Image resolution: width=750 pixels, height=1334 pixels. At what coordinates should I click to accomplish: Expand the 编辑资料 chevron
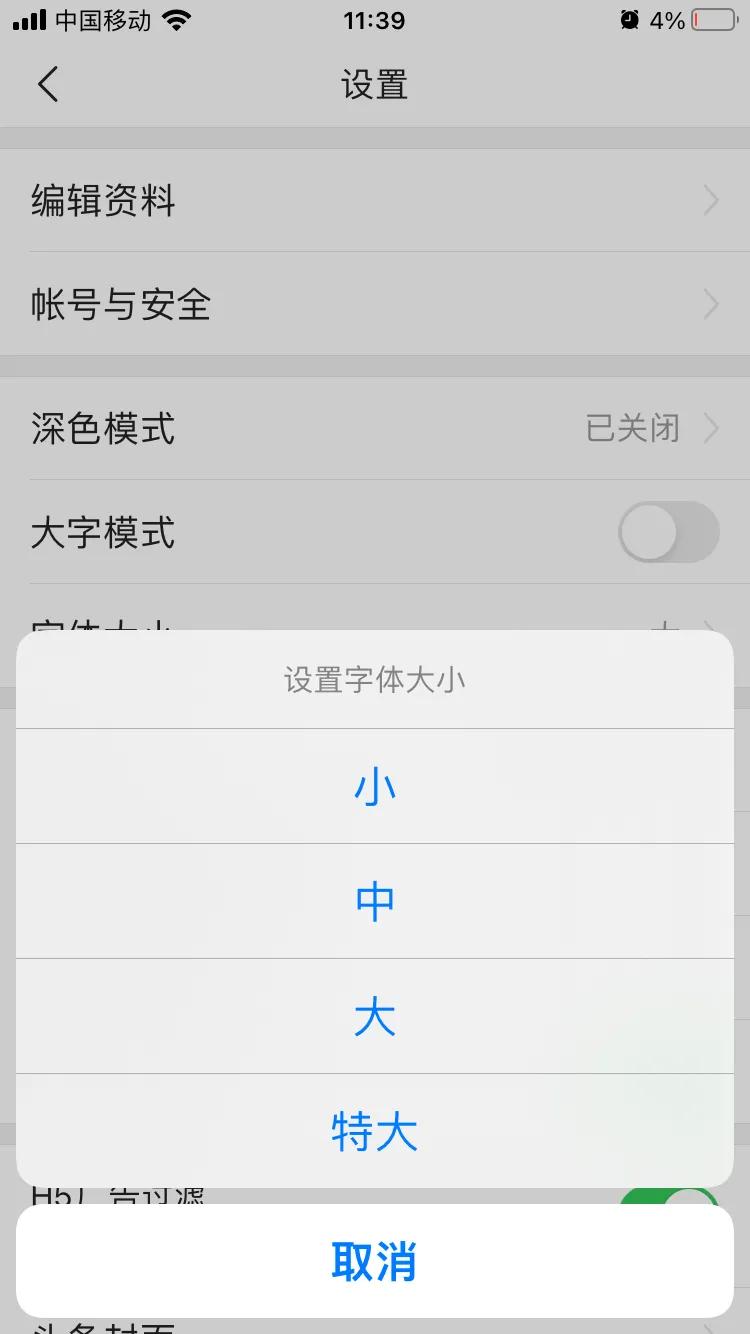click(x=710, y=201)
